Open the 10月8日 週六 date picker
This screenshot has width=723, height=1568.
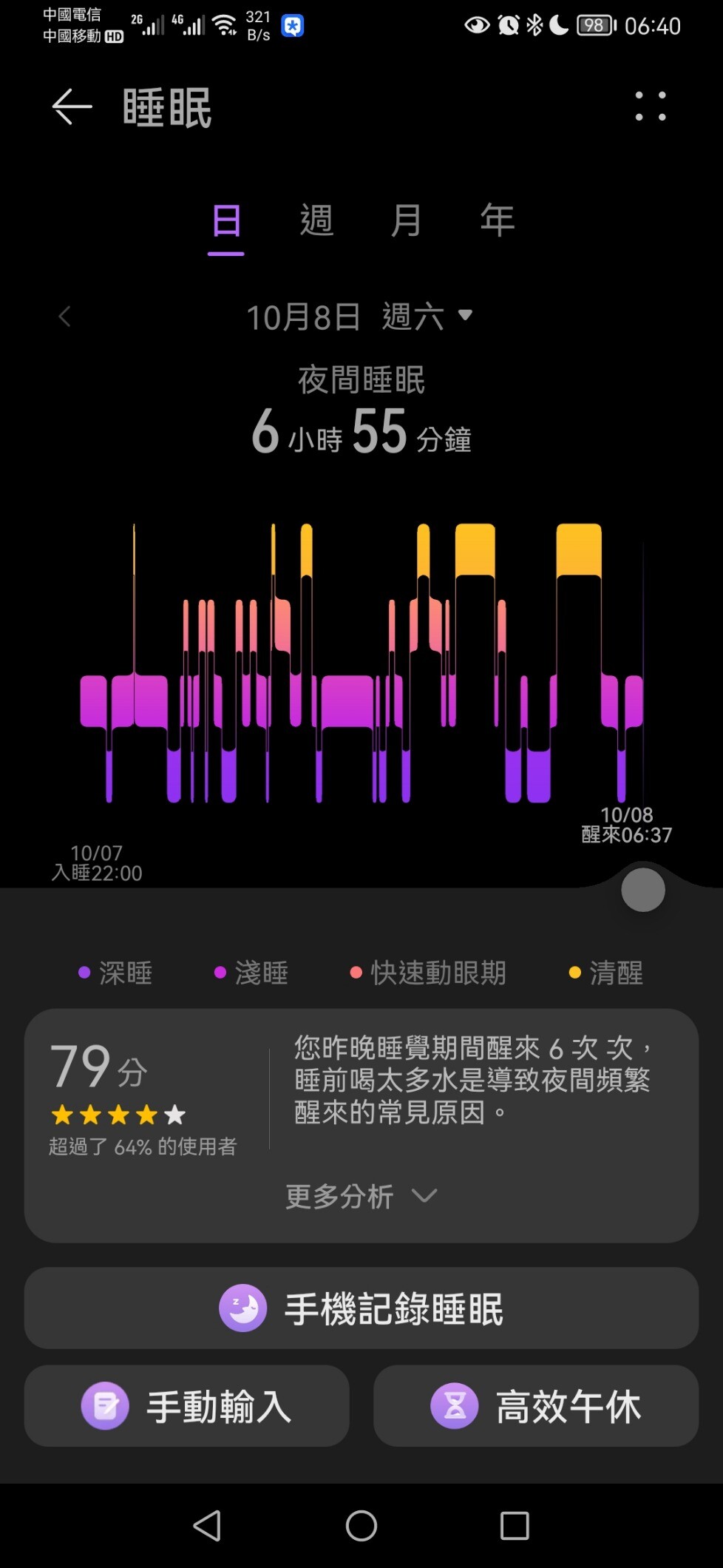[x=359, y=317]
